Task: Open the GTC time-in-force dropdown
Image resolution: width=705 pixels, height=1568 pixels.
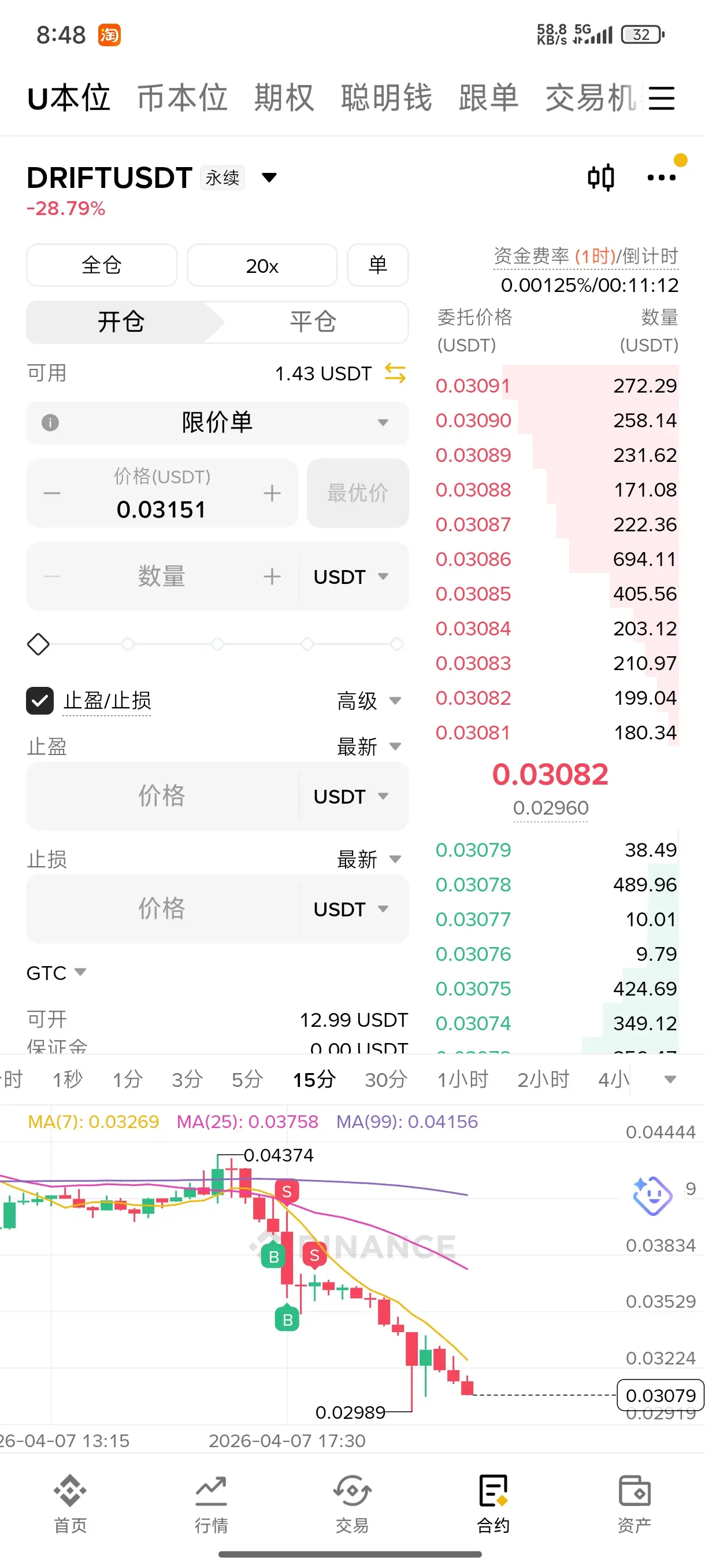Action: 56,972
